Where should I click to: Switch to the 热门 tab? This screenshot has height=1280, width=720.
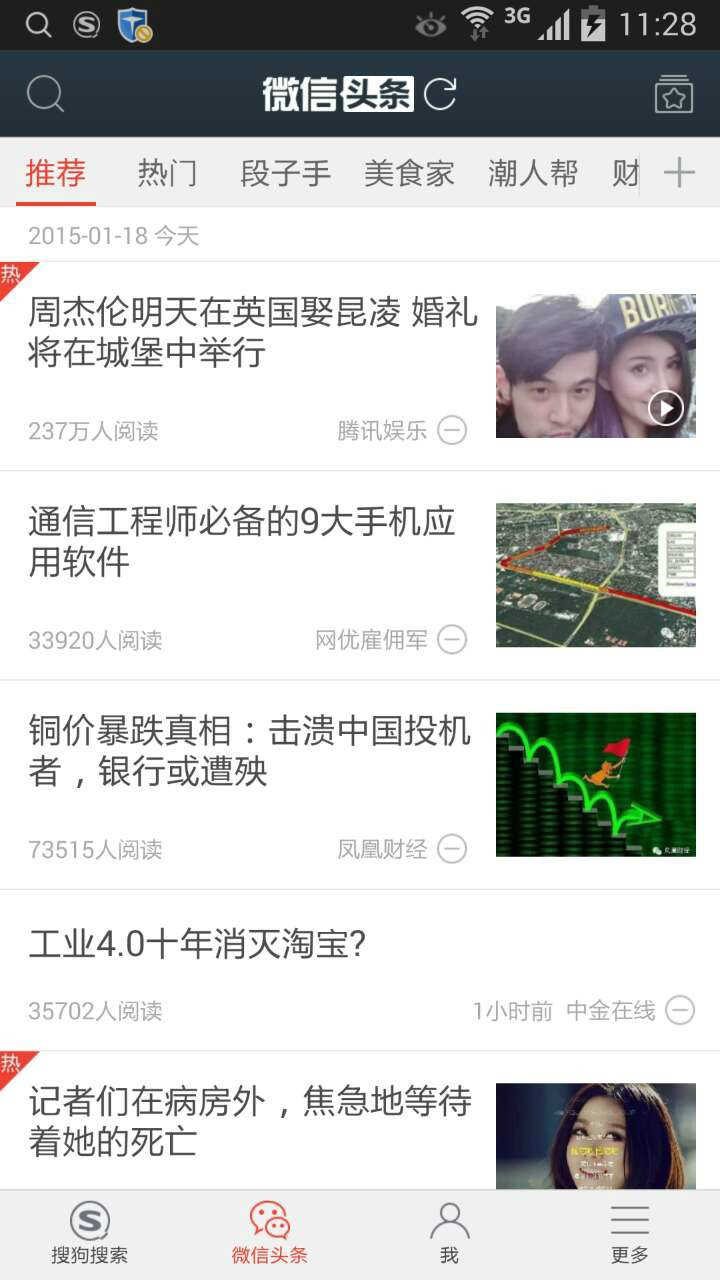[x=167, y=172]
